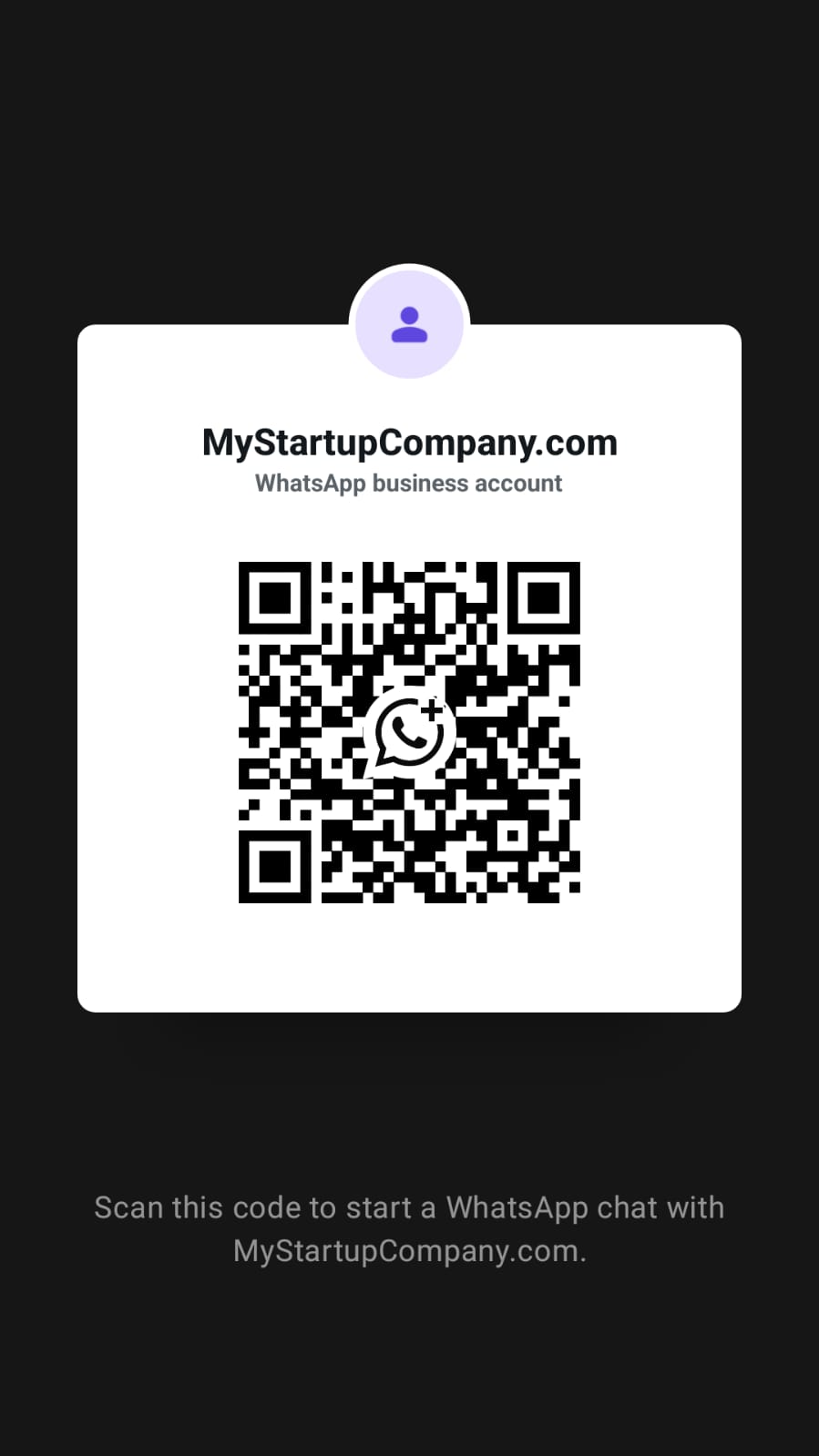Click the top-left QR finder square
The width and height of the screenshot is (819, 1456).
click(275, 599)
